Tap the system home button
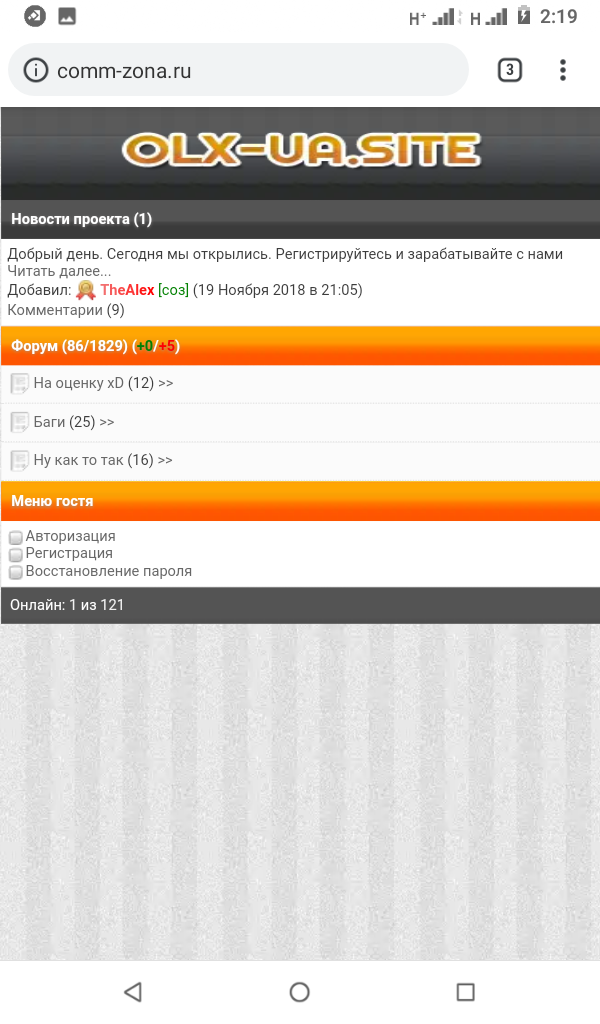 click(x=299, y=991)
